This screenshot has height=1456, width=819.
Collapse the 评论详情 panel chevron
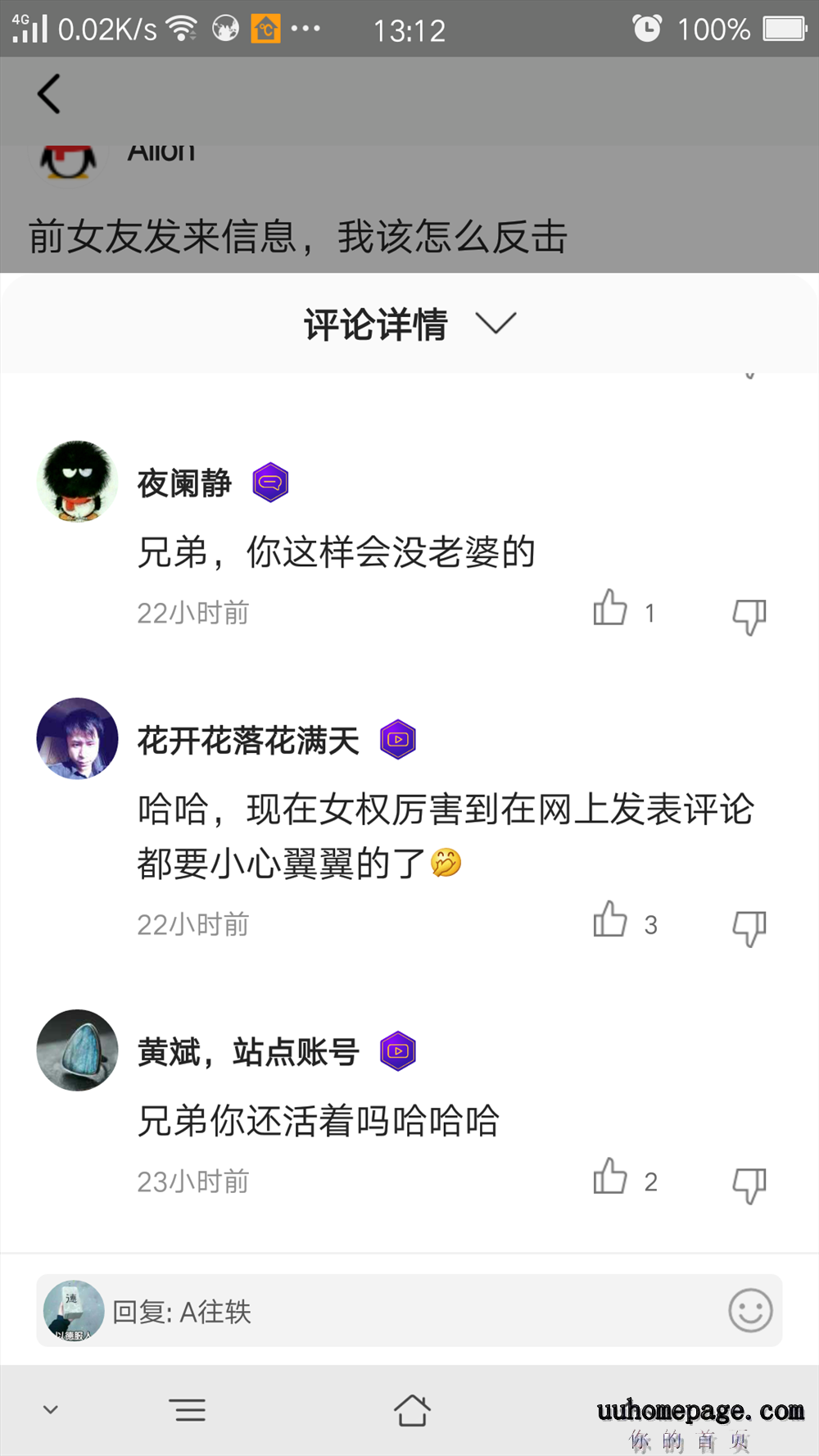pos(495,323)
